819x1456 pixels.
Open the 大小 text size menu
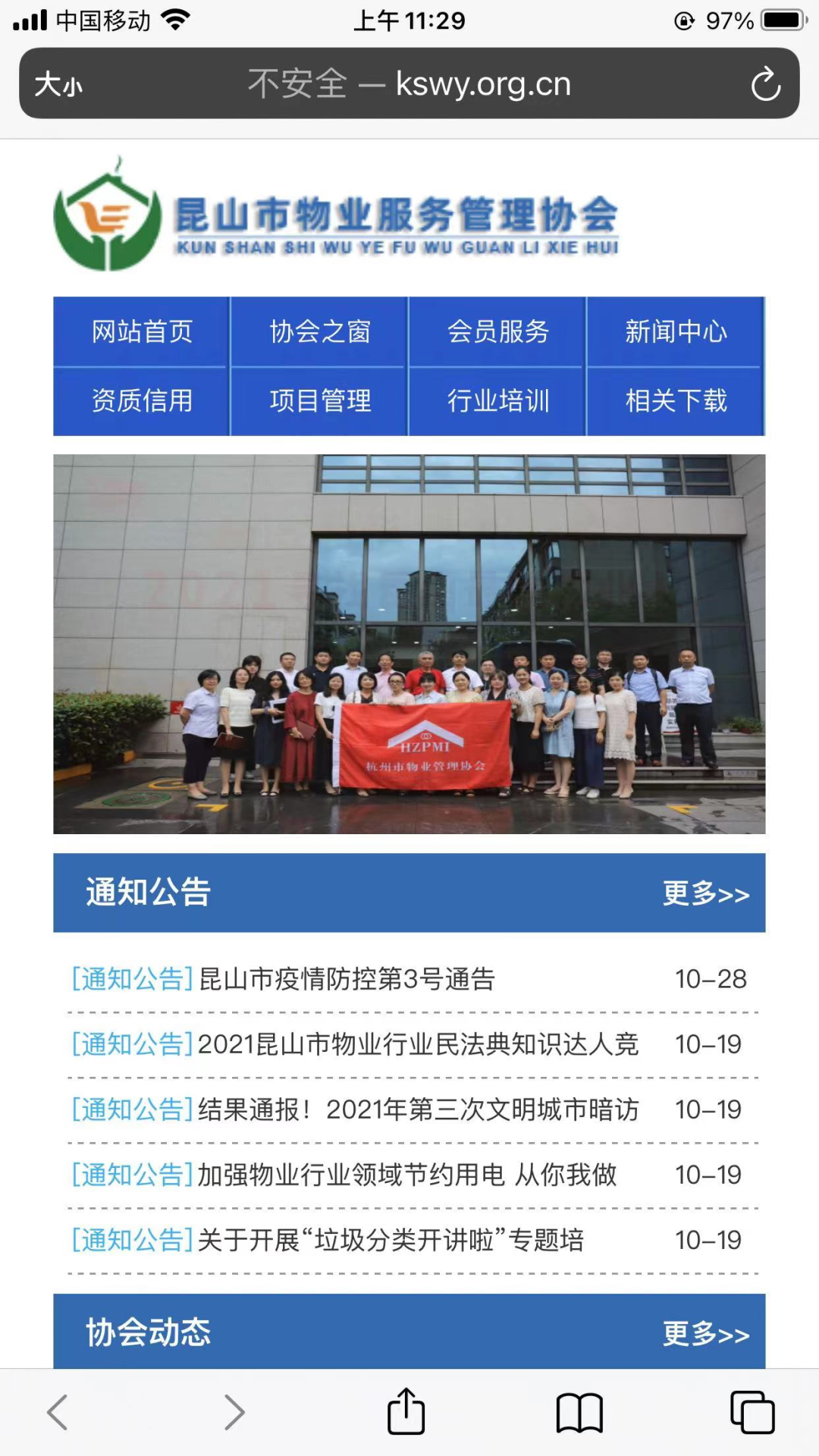(58, 84)
